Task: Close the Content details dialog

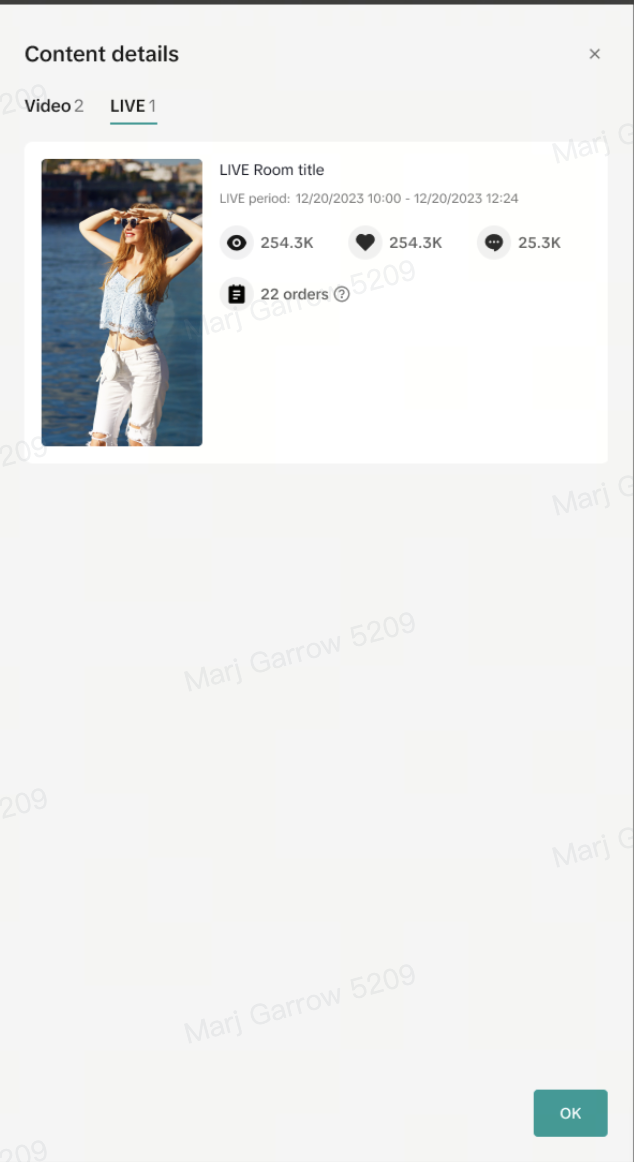Action: pyautogui.click(x=595, y=54)
